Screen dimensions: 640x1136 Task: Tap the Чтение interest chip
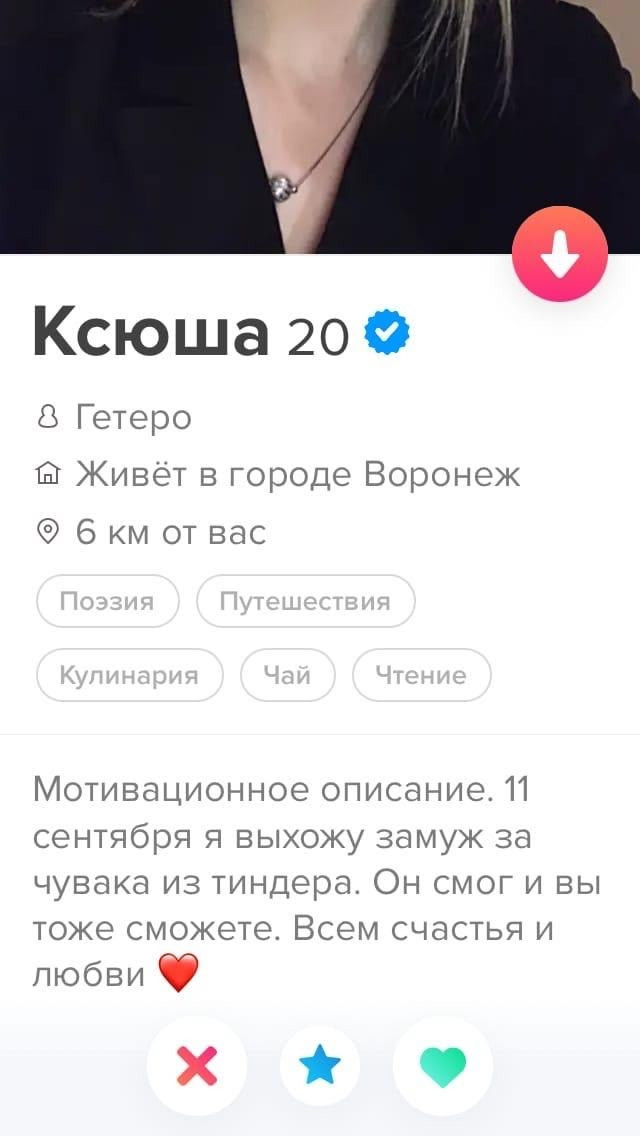[x=421, y=675]
